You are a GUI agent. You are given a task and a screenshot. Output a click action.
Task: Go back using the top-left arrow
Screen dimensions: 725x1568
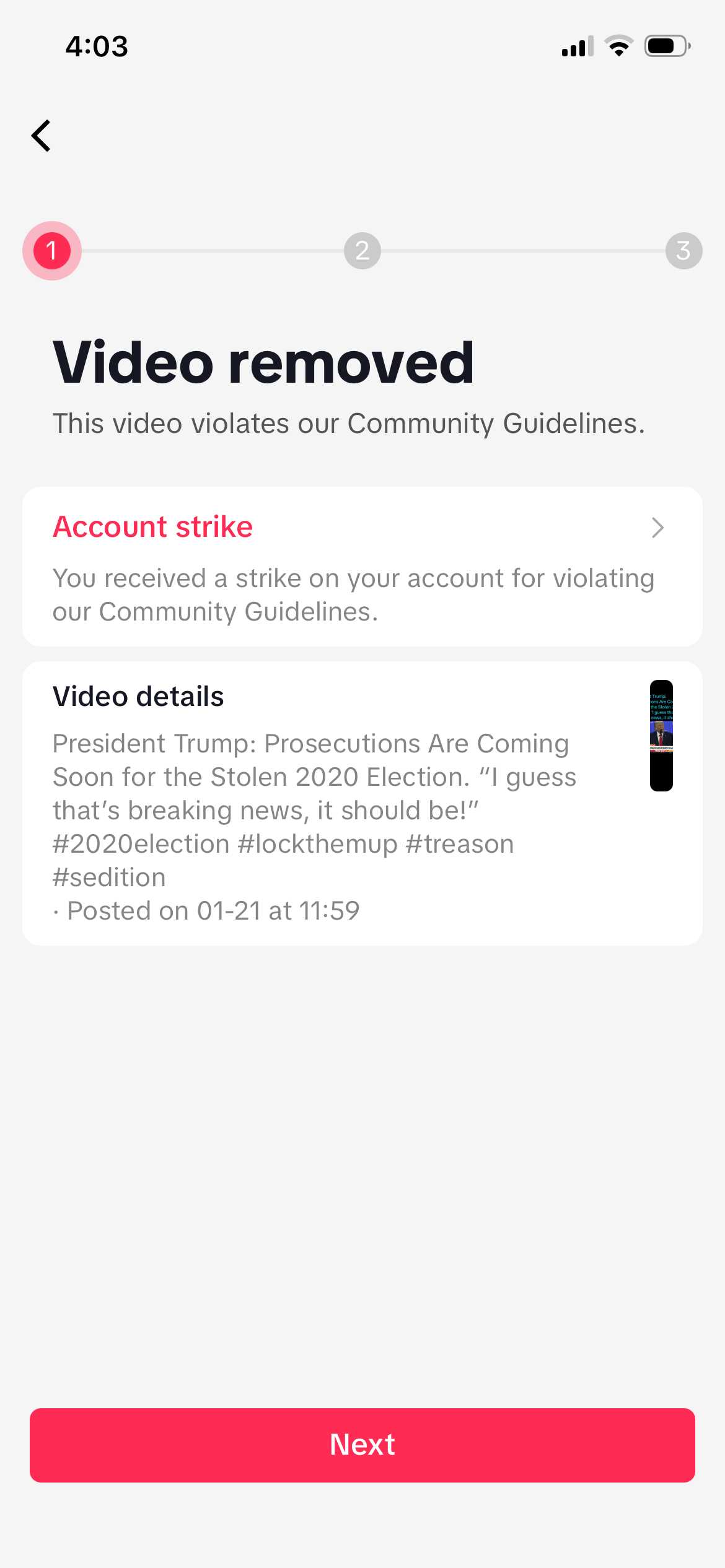point(42,136)
